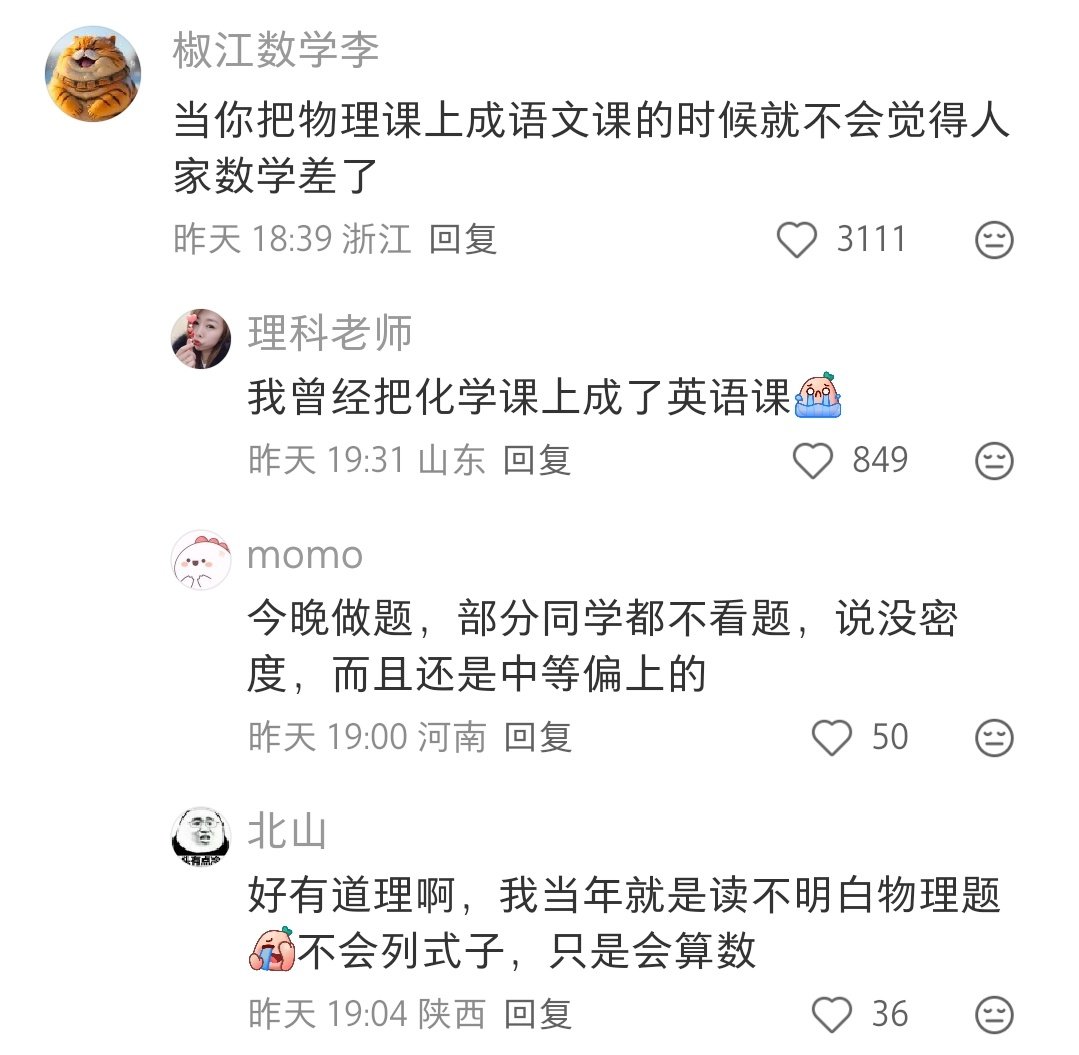Screen dimensions: 1079x1055
Task: Open momo's profile picture
Action: click(x=202, y=560)
